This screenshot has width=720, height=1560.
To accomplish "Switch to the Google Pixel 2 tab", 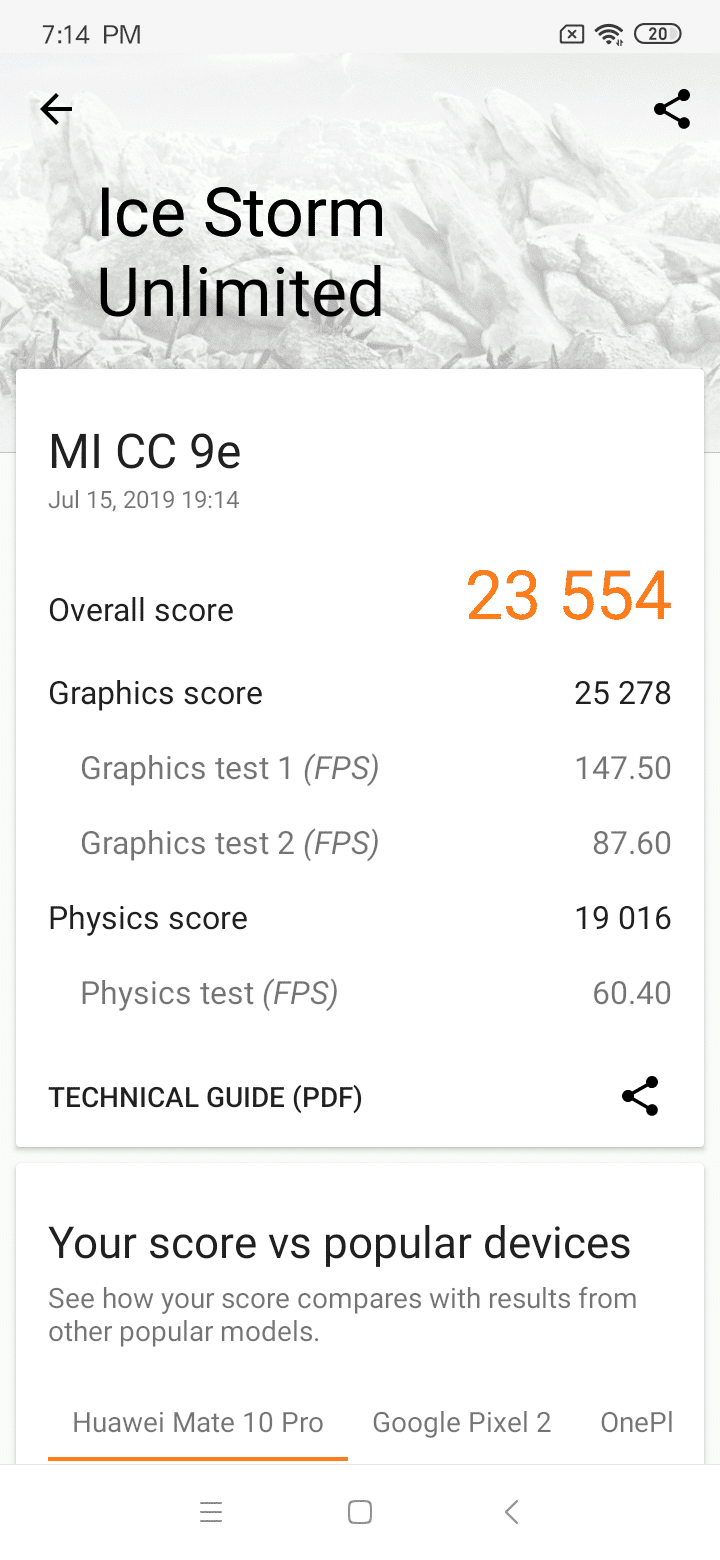I will [x=462, y=1423].
